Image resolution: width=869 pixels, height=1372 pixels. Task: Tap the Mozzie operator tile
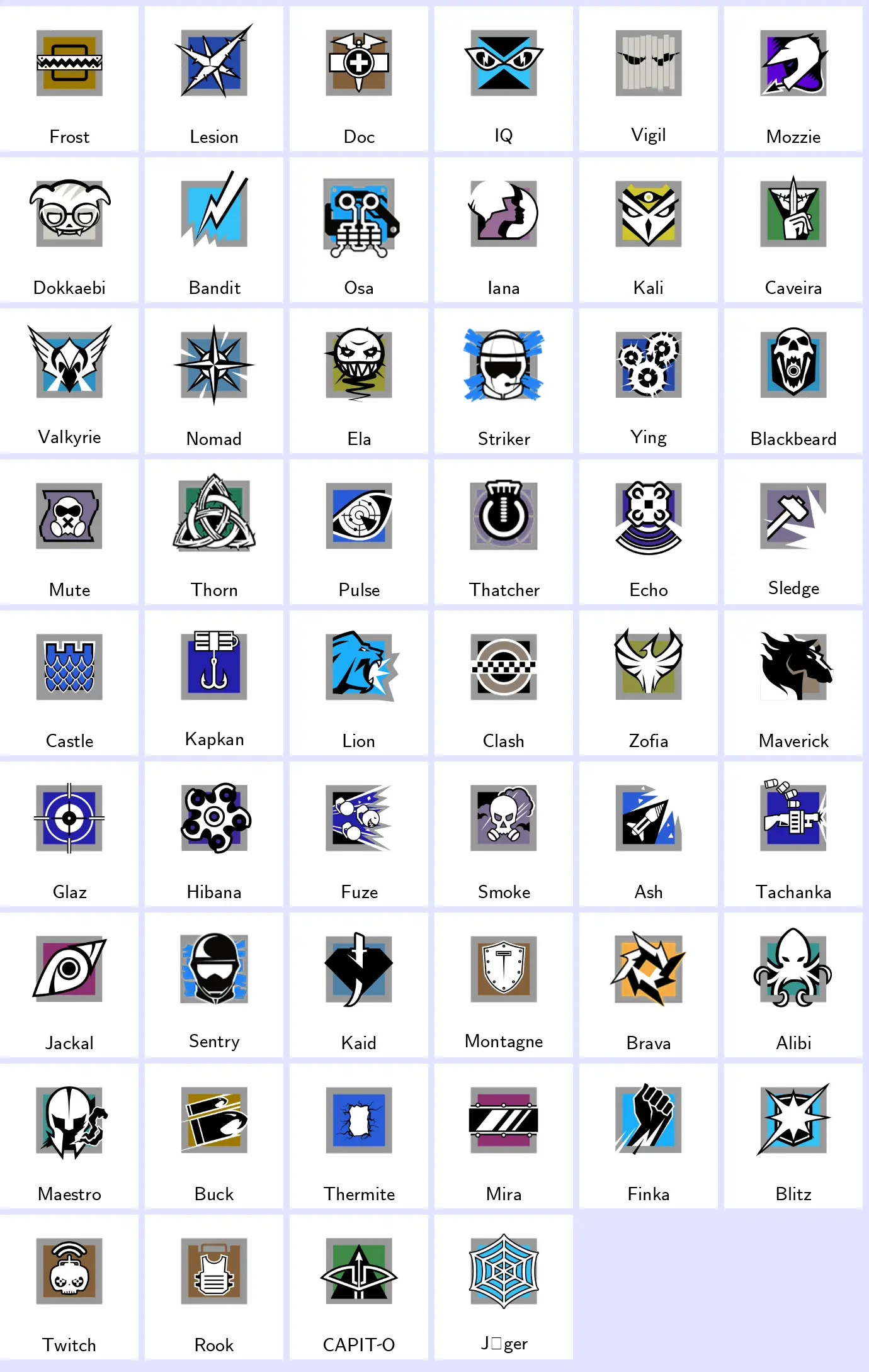point(793,79)
